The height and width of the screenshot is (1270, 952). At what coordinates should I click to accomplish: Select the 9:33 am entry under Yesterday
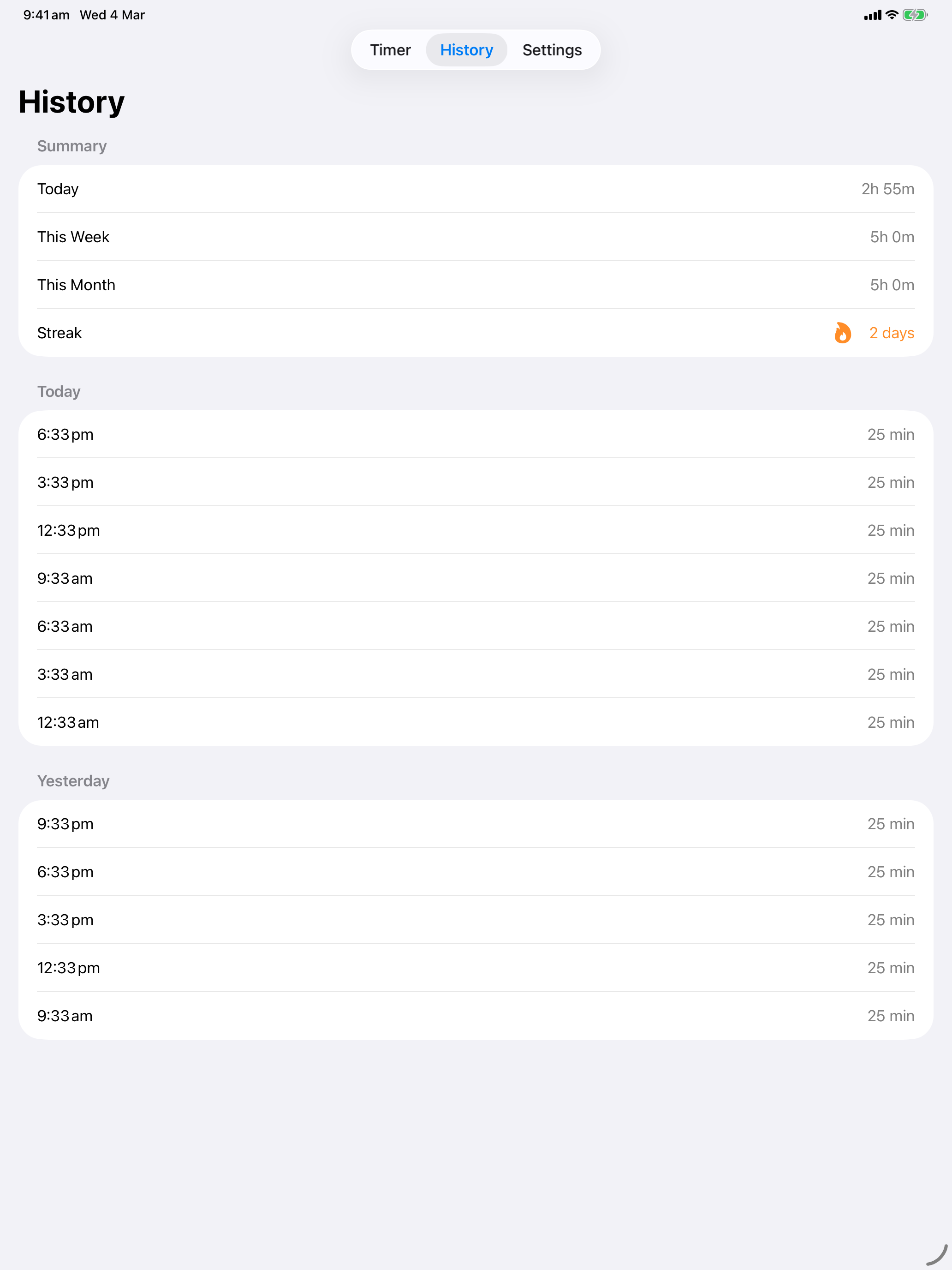tap(475, 1016)
